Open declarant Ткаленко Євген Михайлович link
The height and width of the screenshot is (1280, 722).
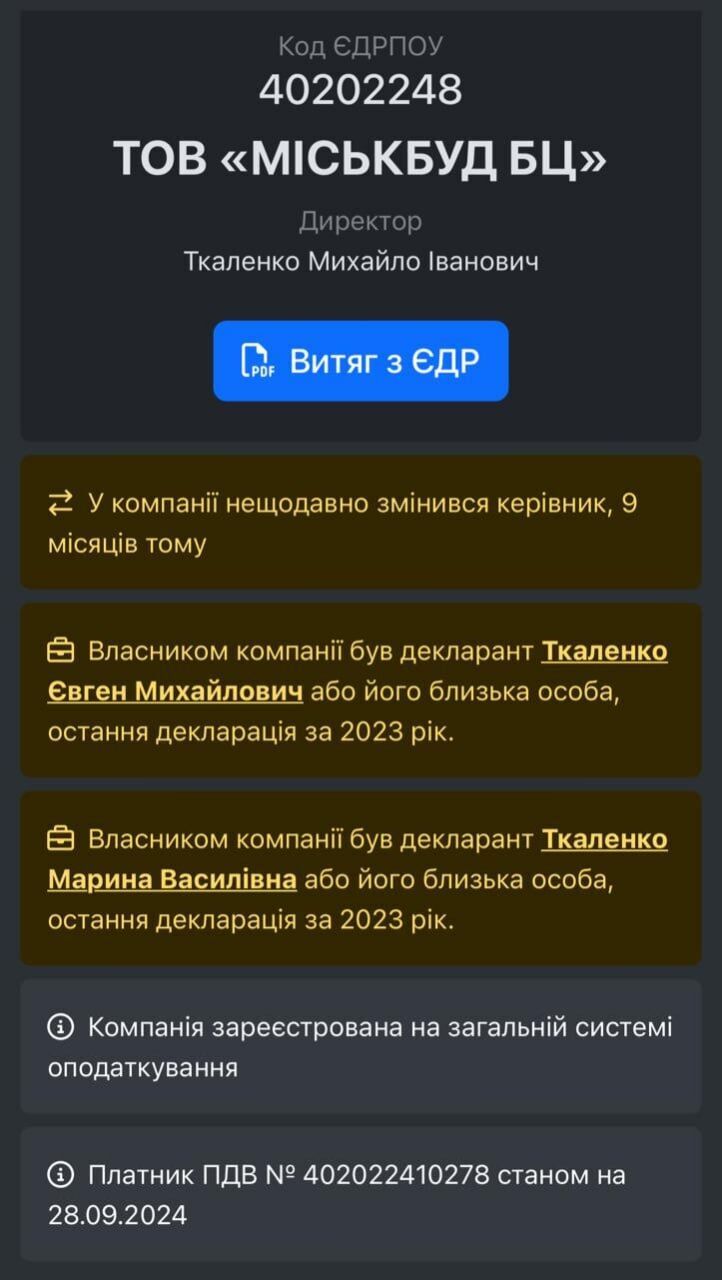[175, 691]
